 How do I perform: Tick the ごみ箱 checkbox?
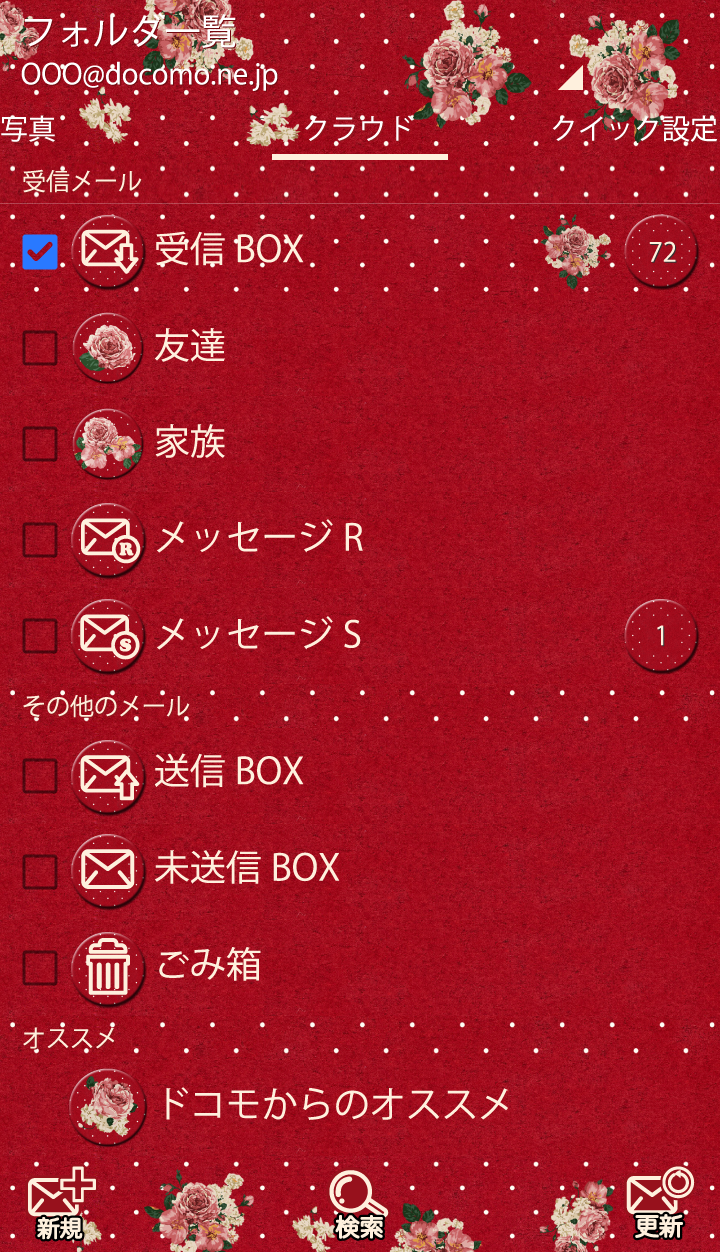(40, 967)
